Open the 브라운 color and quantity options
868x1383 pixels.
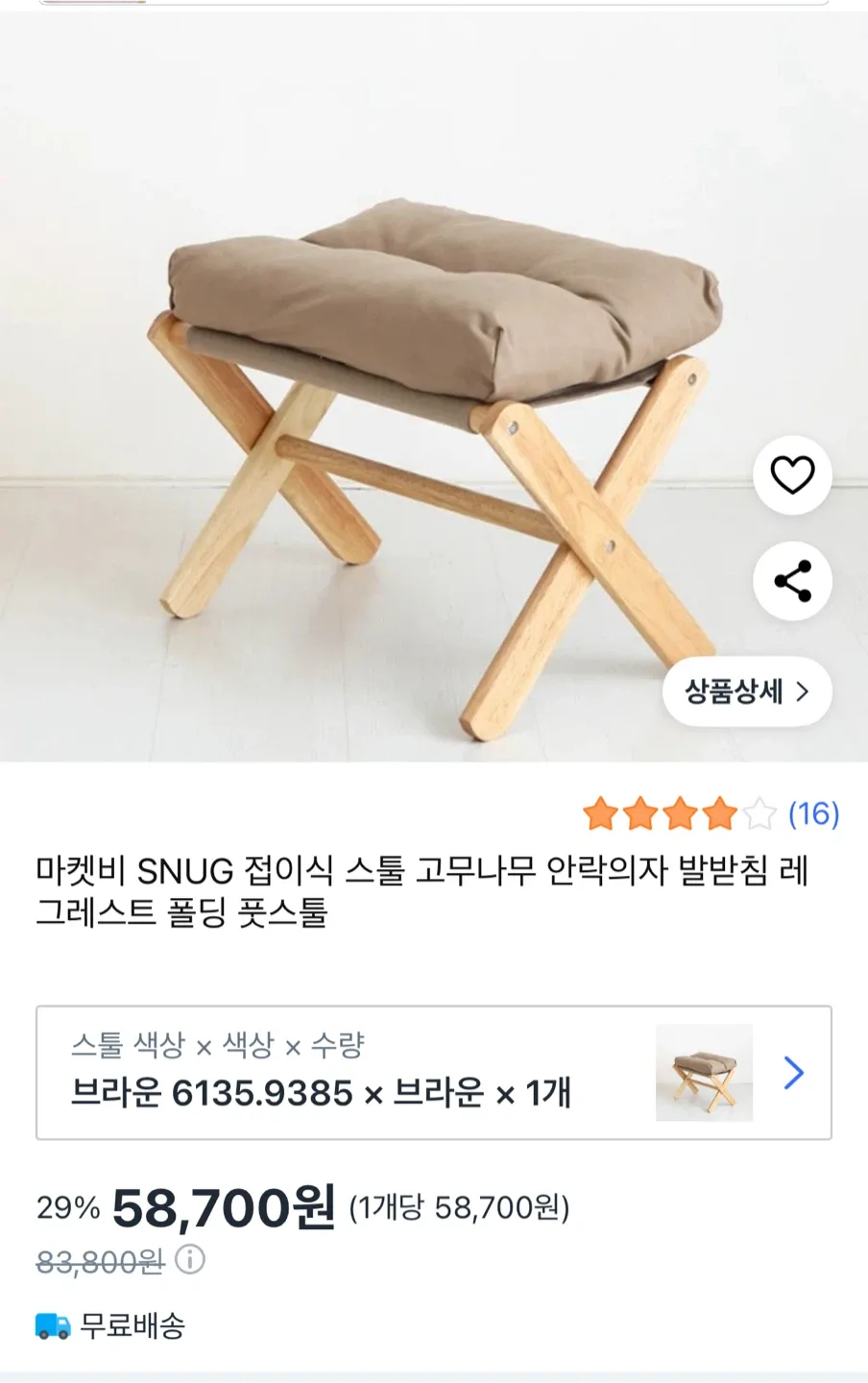[433, 1073]
